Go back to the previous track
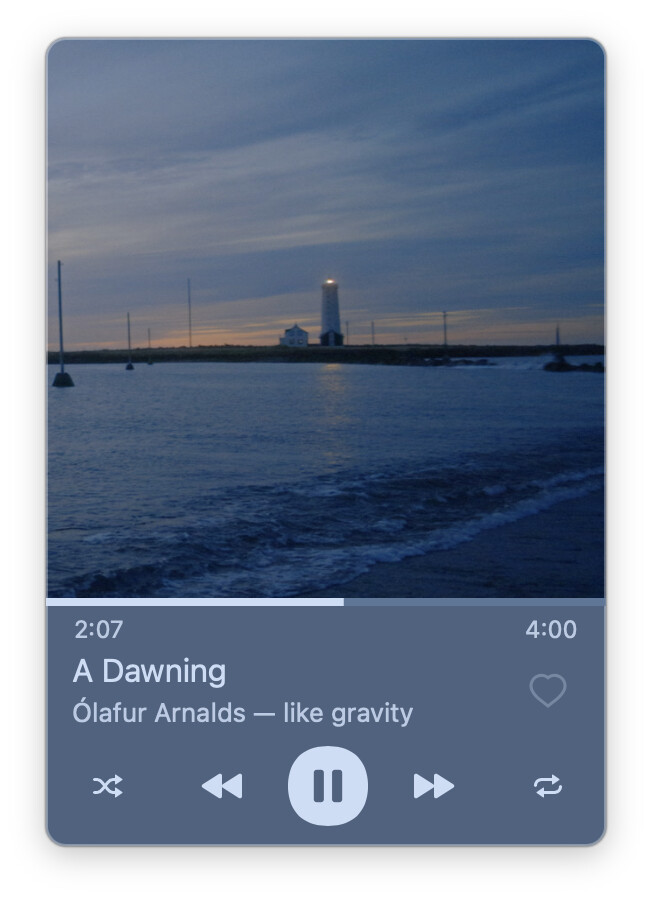Screen dimensions: 652x900 point(222,787)
